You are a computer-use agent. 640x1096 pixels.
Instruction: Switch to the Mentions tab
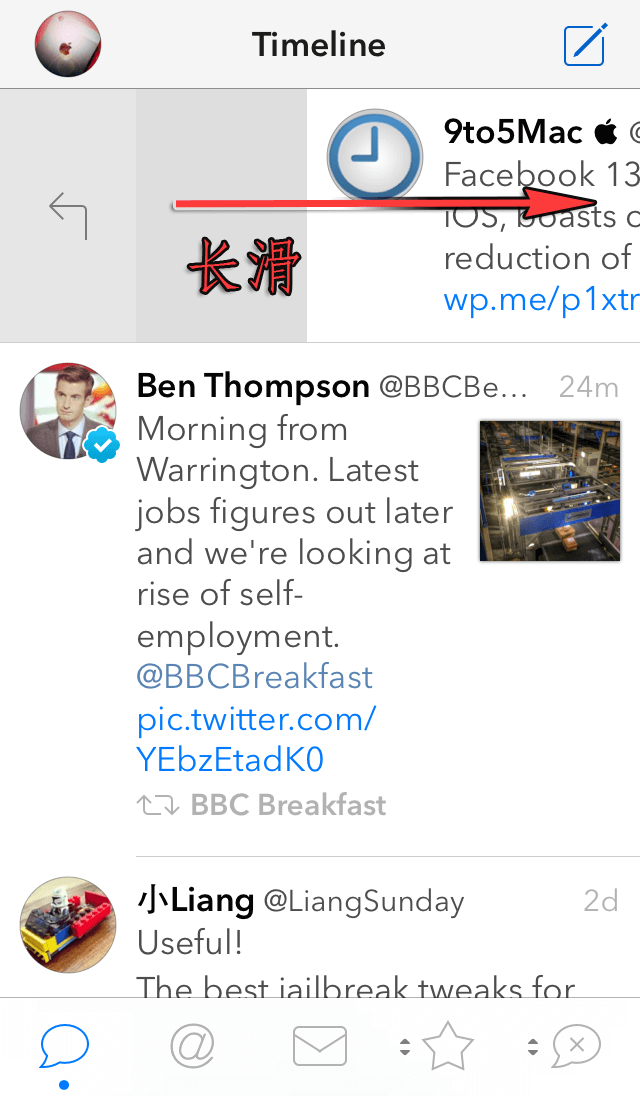[x=193, y=1047]
